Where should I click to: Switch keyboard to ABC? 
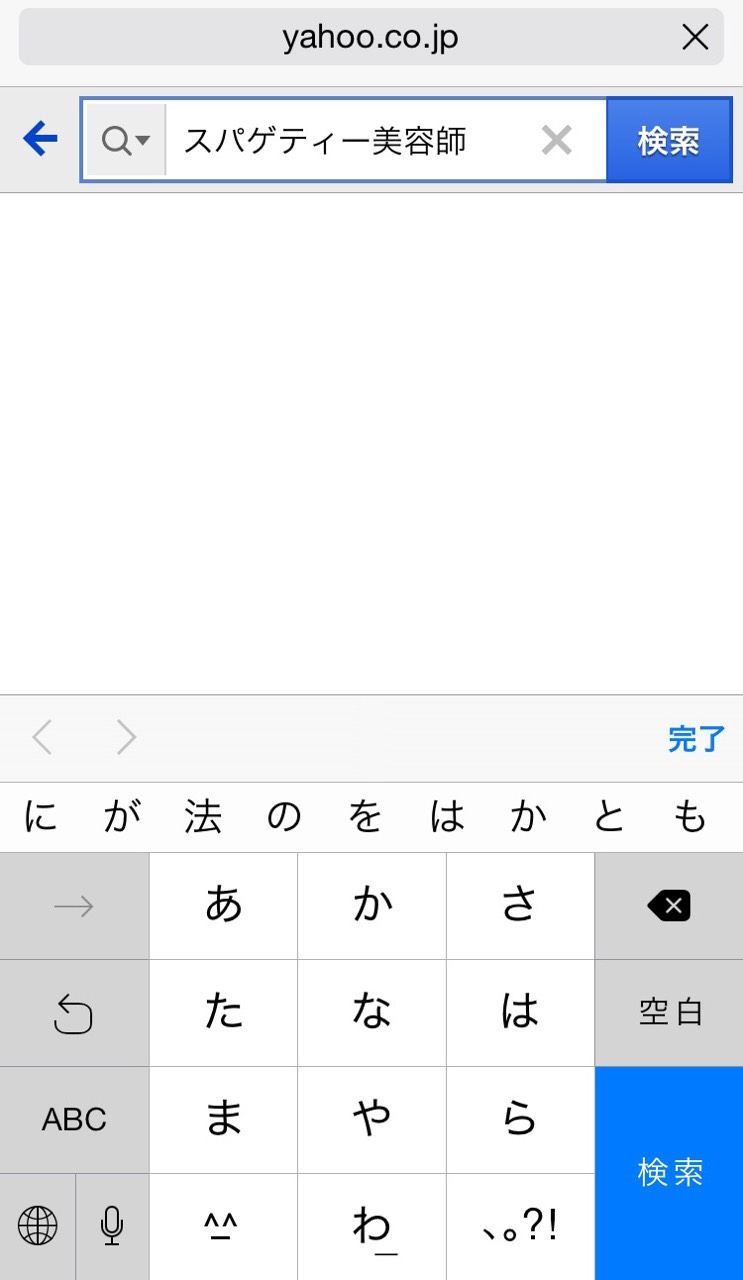74,1120
